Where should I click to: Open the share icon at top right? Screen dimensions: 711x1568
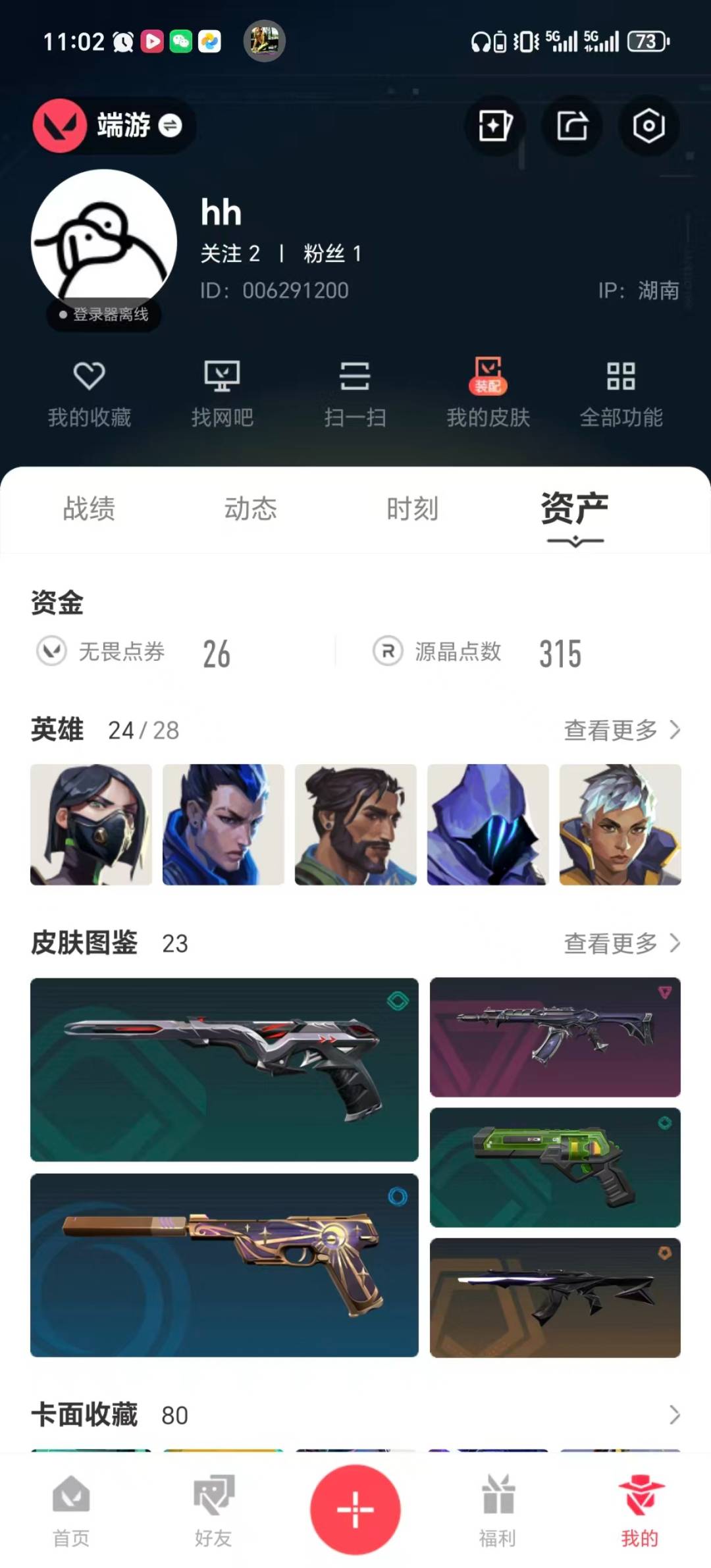[571, 127]
